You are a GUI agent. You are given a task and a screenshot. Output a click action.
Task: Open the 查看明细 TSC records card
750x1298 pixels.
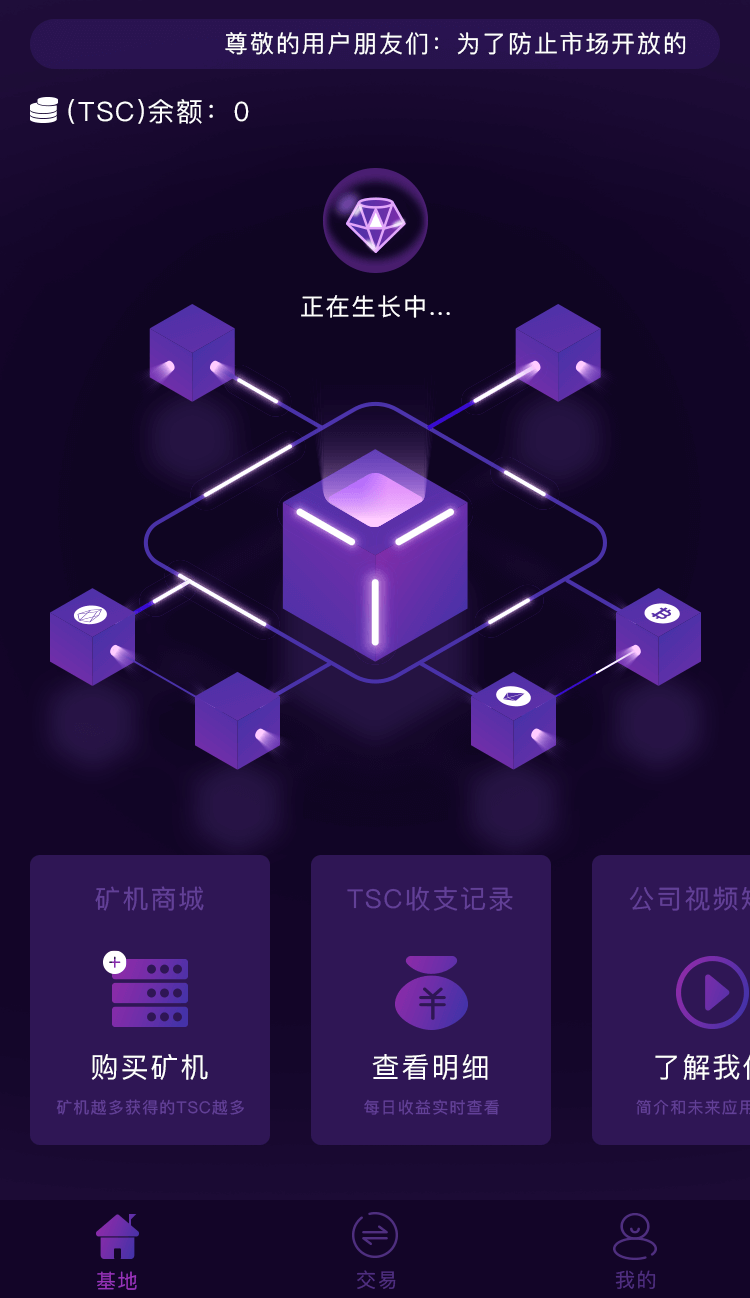(x=431, y=1000)
